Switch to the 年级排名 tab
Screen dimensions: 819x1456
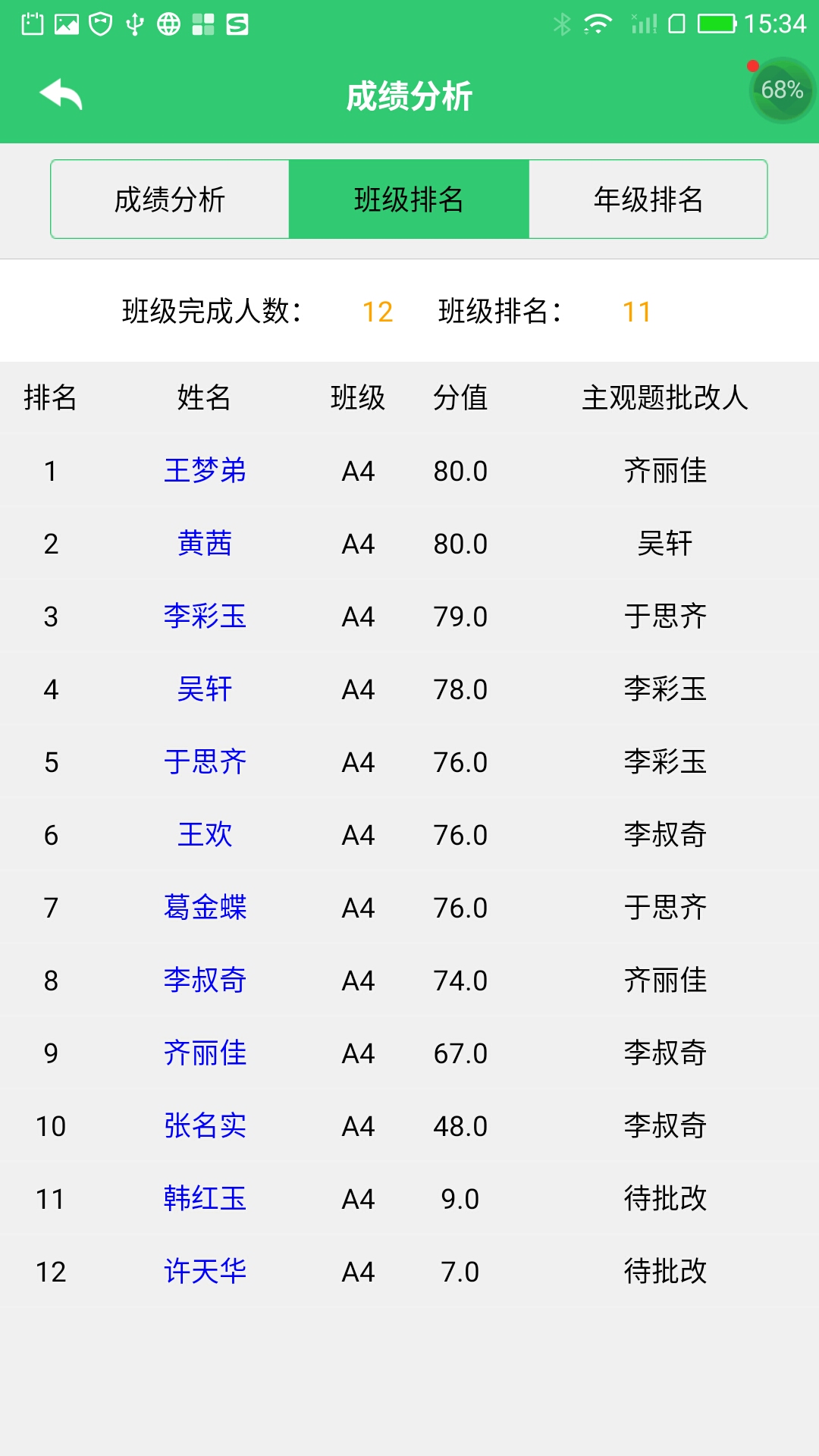649,198
